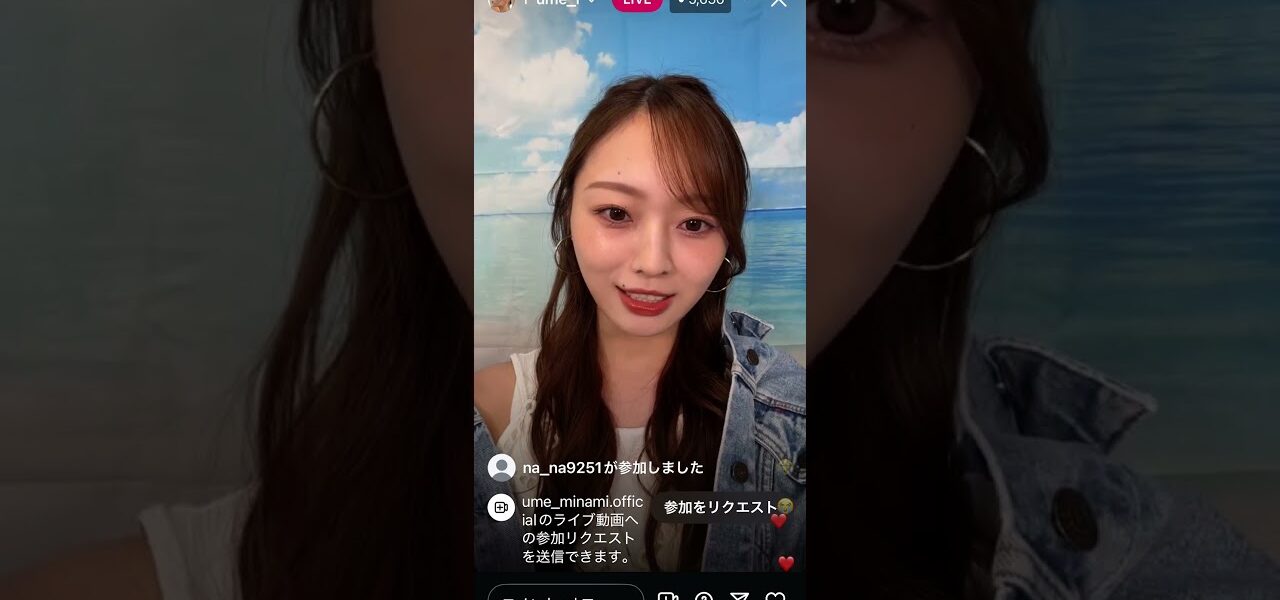The width and height of the screenshot is (1280, 600).
Task: Tap the add-video request icon in the bottom bar
Action: (x=668, y=597)
